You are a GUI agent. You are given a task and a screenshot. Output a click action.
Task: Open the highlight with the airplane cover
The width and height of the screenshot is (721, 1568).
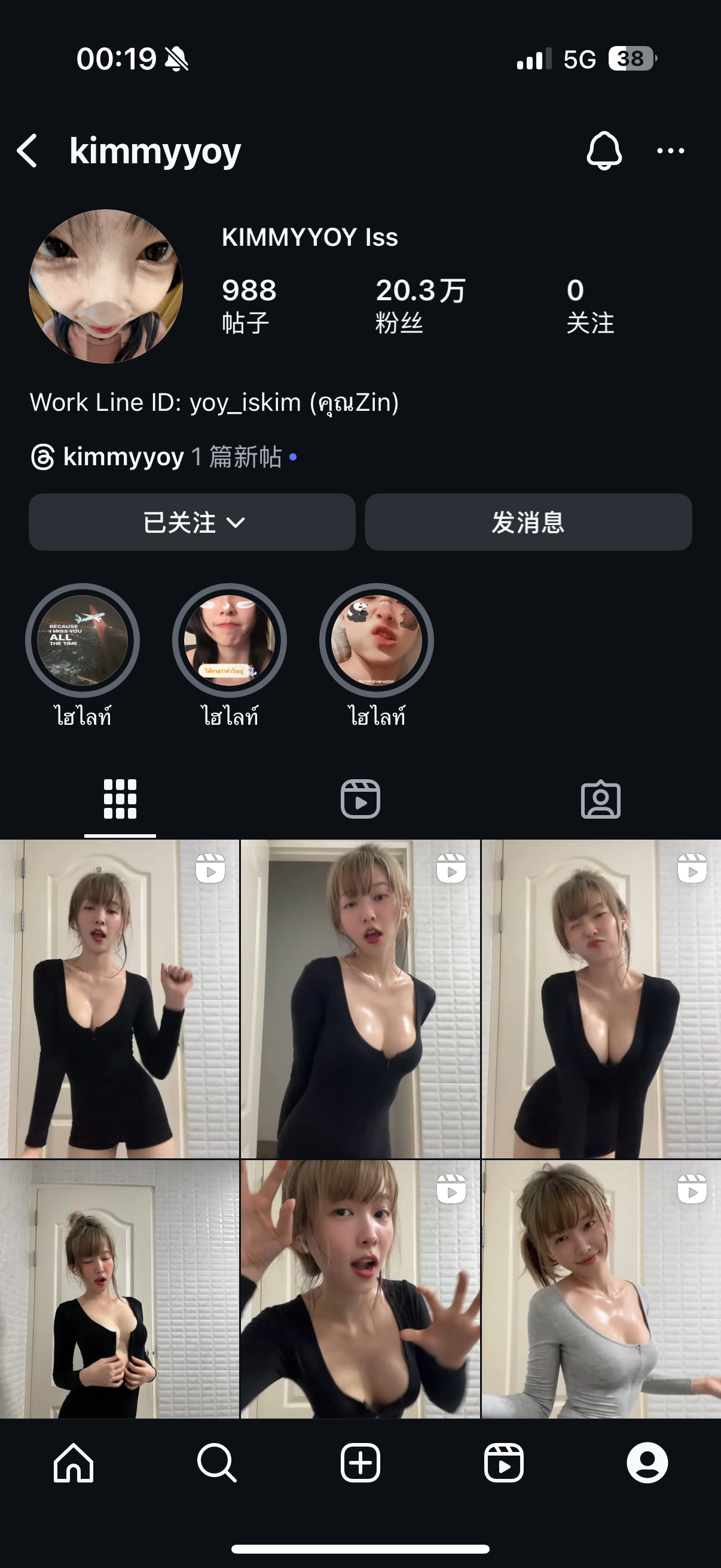[82, 640]
